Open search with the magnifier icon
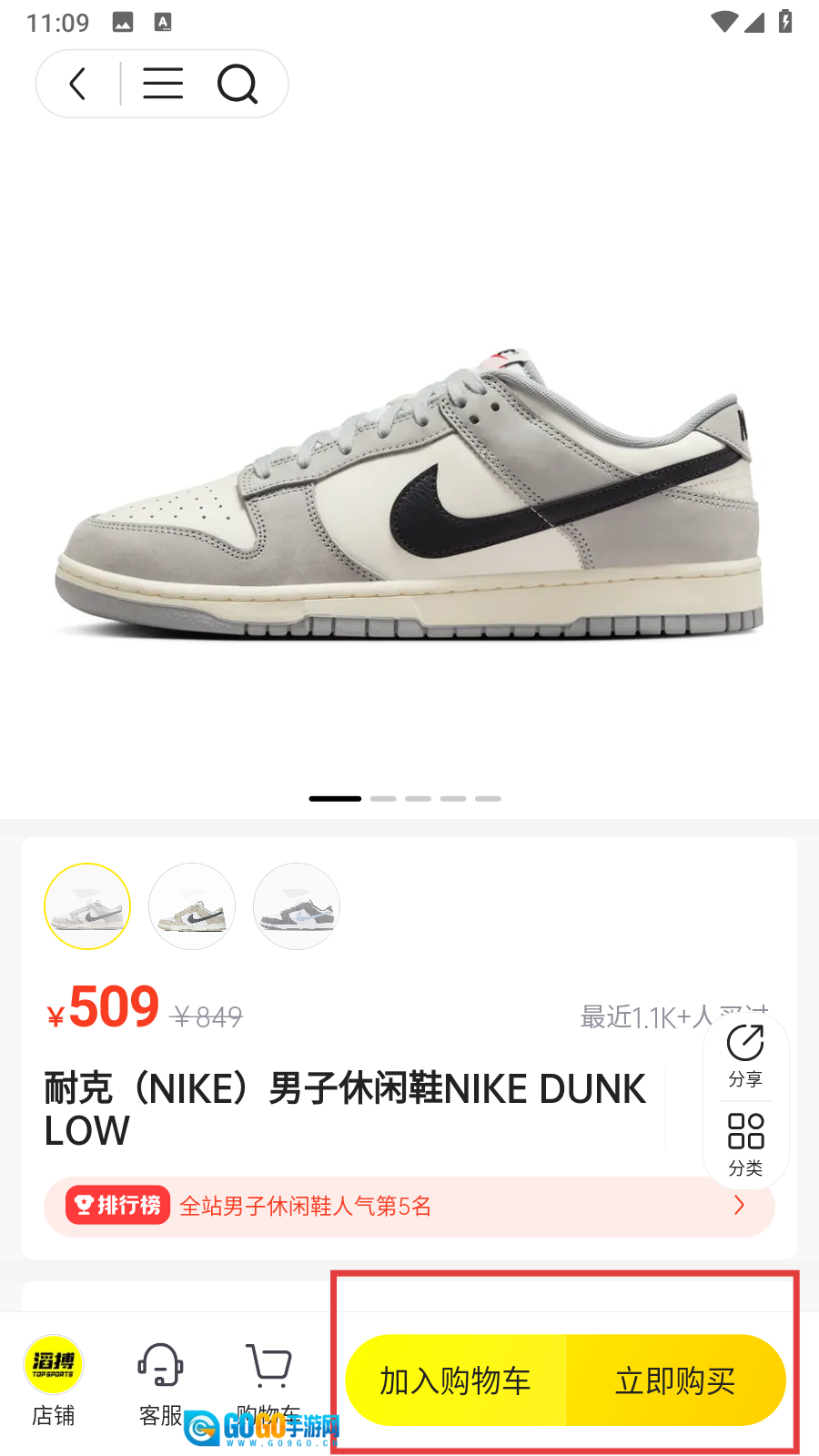The width and height of the screenshot is (819, 1456). click(x=238, y=84)
